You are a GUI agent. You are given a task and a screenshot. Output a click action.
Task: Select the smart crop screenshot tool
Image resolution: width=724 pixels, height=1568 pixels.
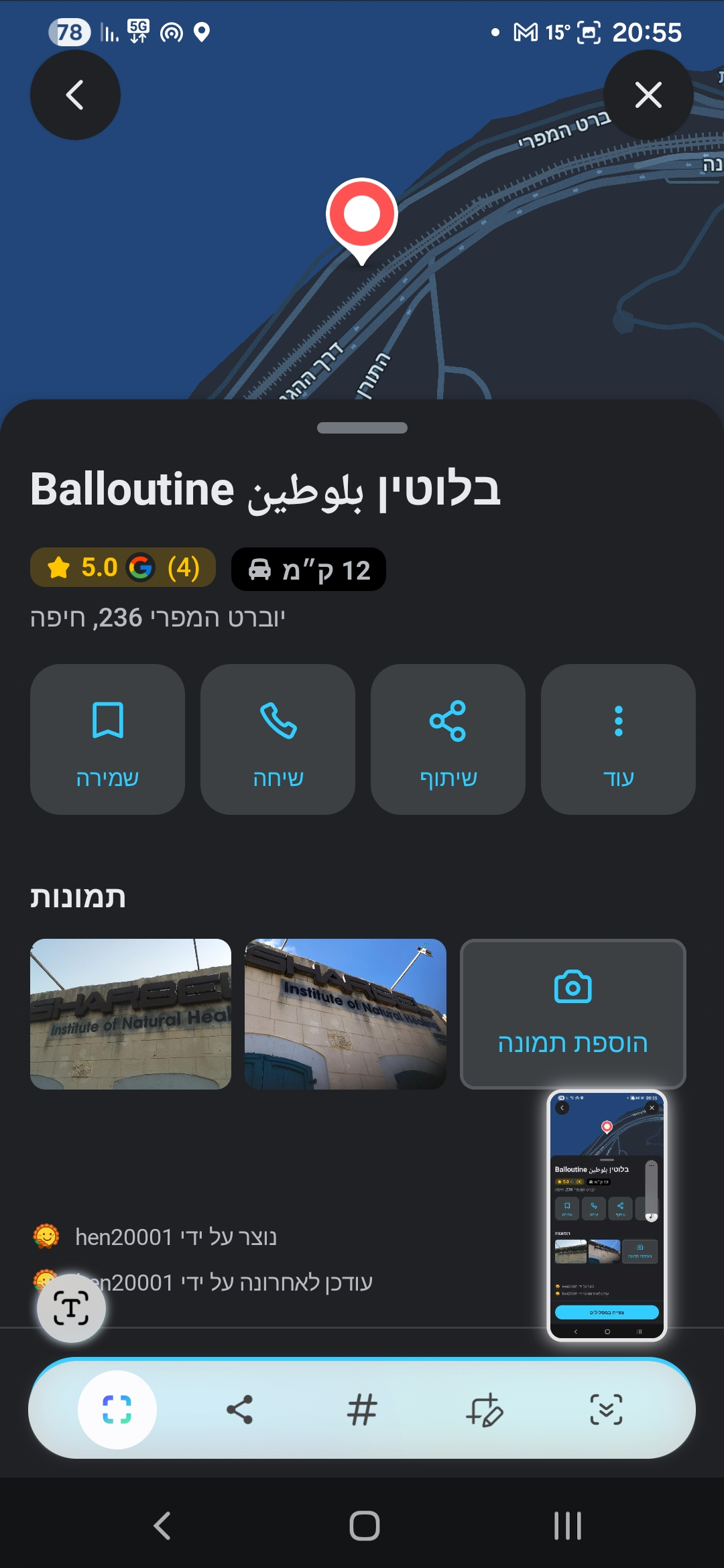(x=117, y=1409)
